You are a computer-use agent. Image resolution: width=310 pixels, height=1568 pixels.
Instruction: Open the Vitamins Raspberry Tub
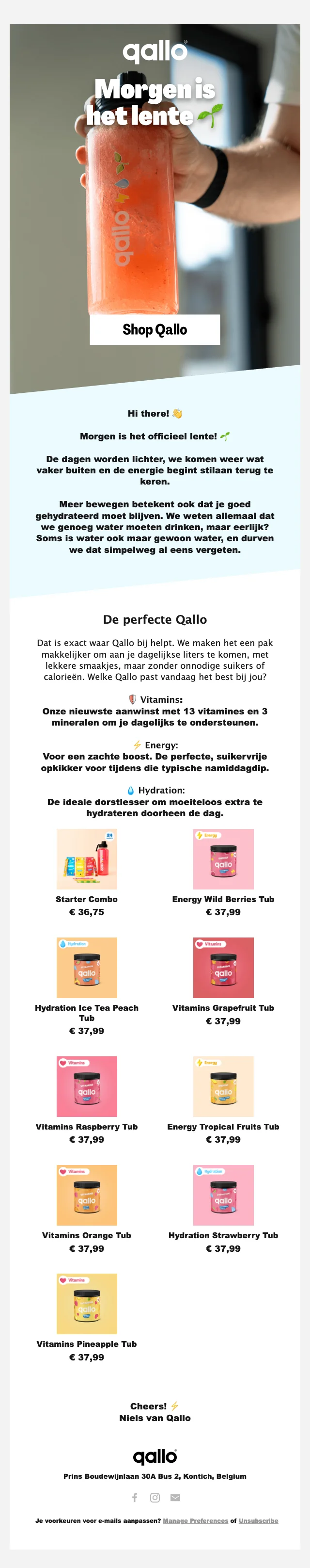point(87,1086)
